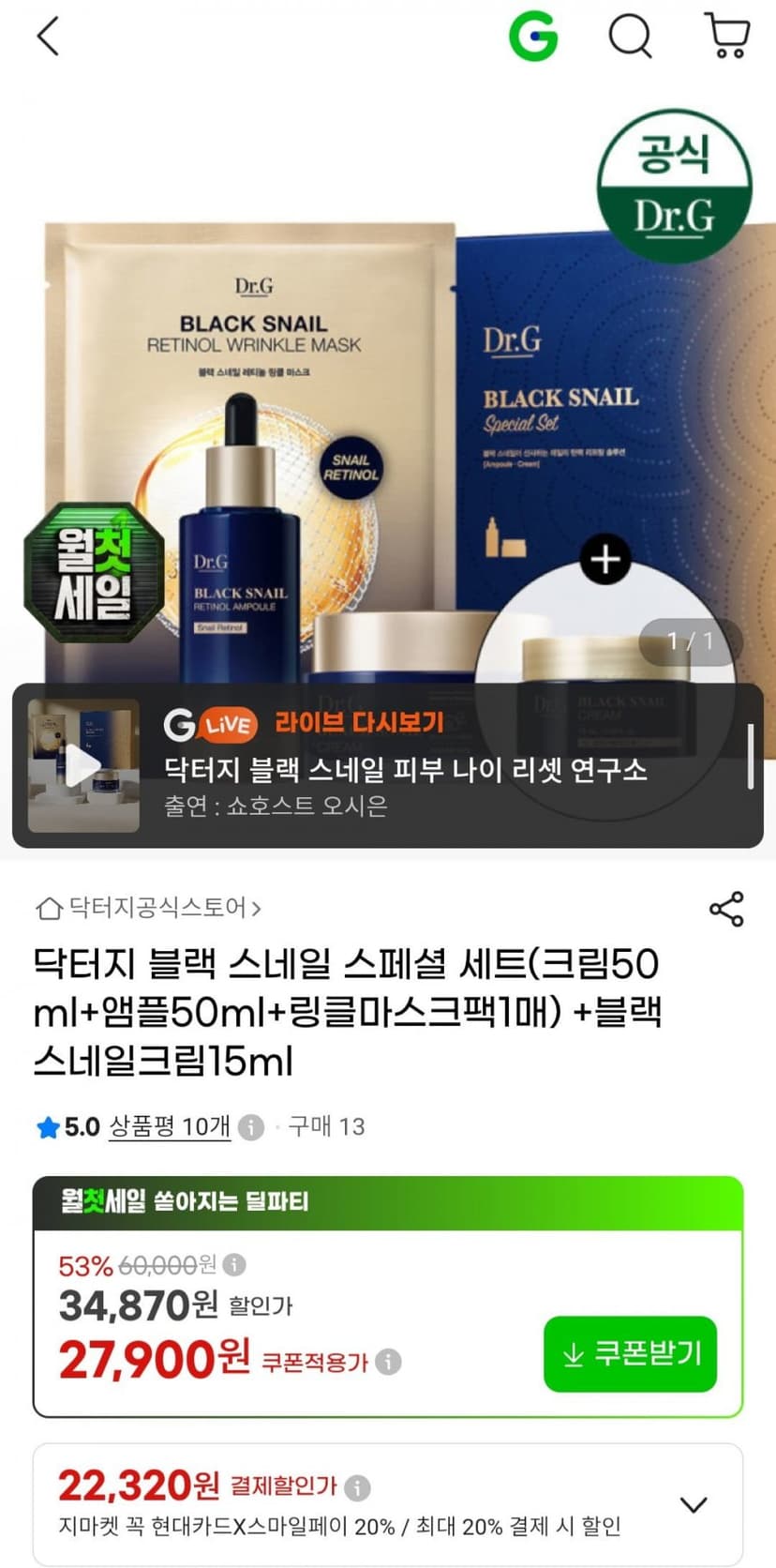Share this product

[x=726, y=909]
